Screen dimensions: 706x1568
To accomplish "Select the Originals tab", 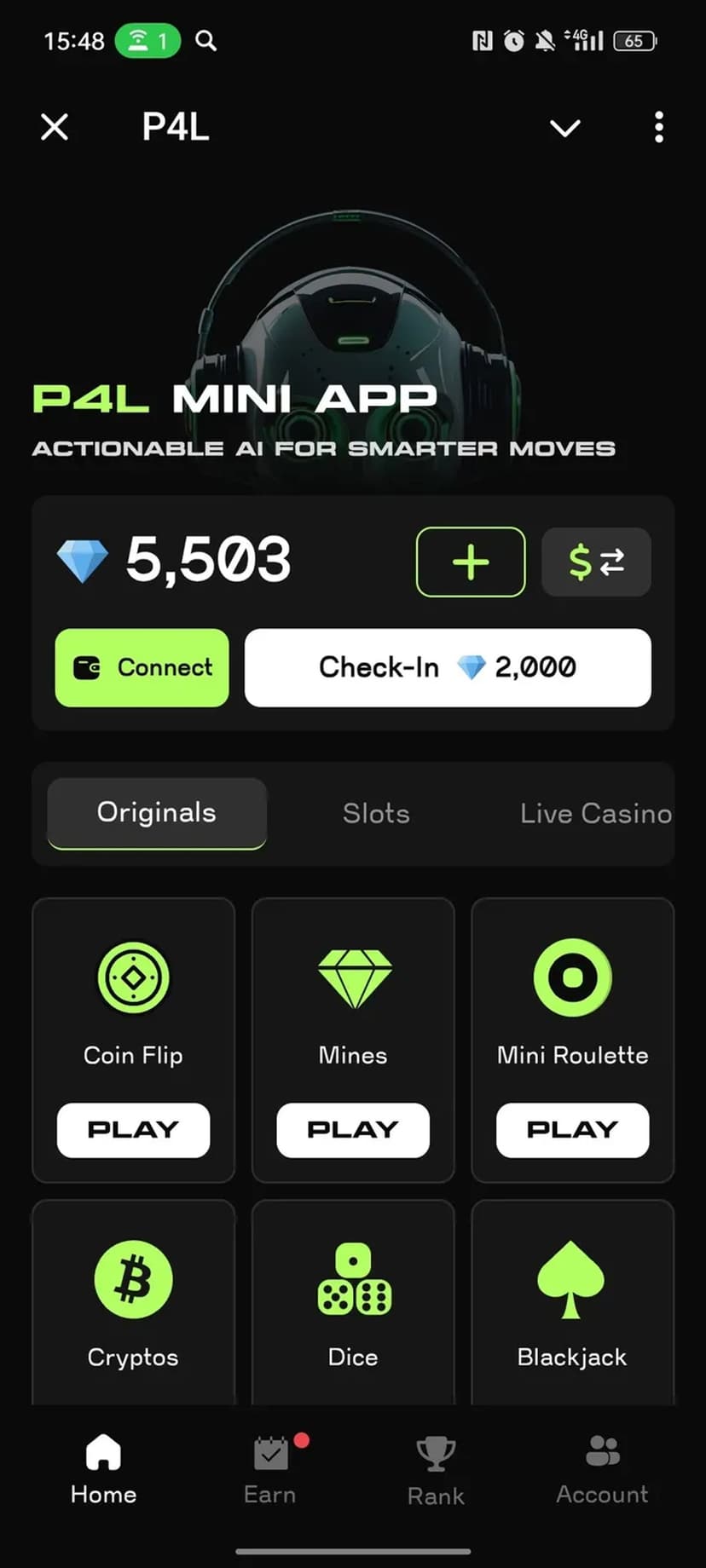I will (x=157, y=813).
